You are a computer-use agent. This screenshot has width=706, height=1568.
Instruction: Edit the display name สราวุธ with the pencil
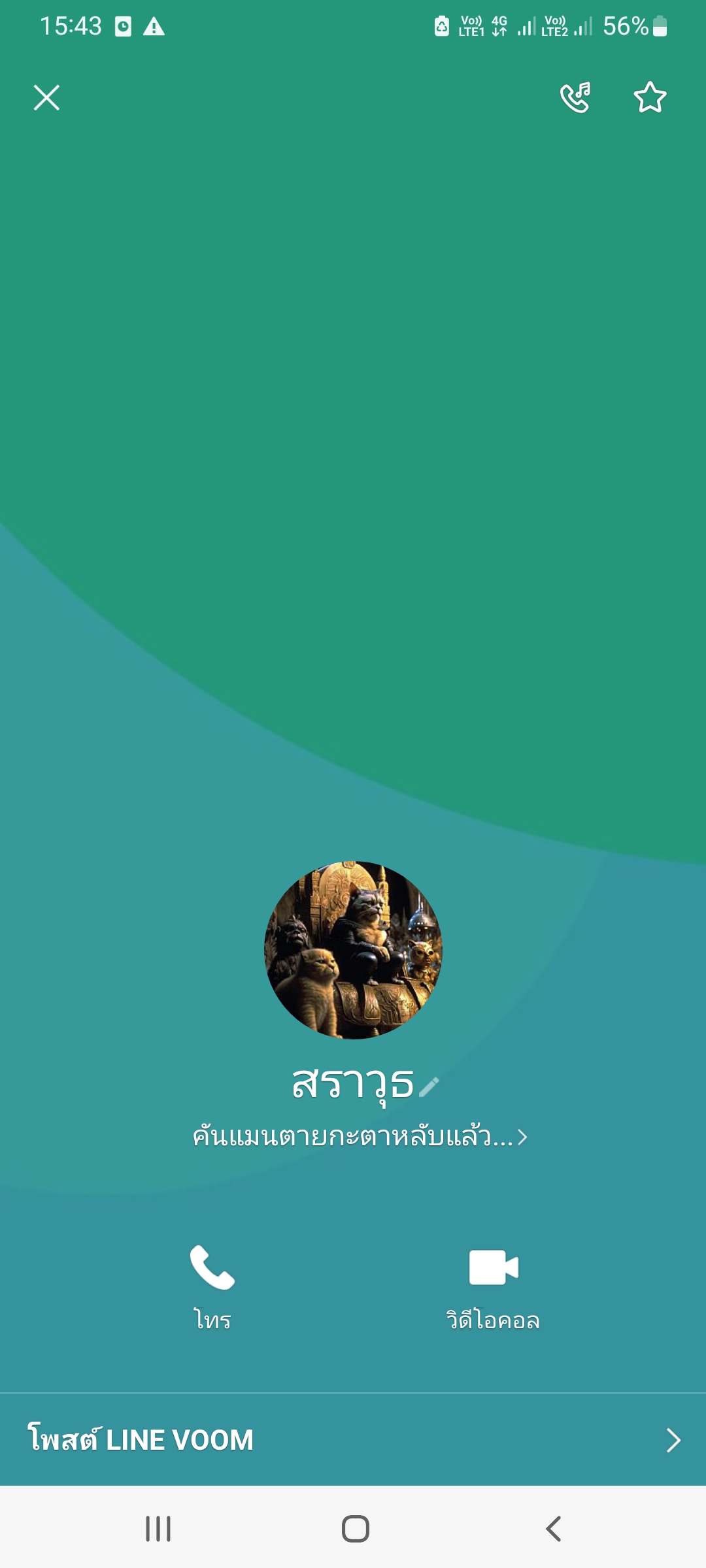[429, 1086]
